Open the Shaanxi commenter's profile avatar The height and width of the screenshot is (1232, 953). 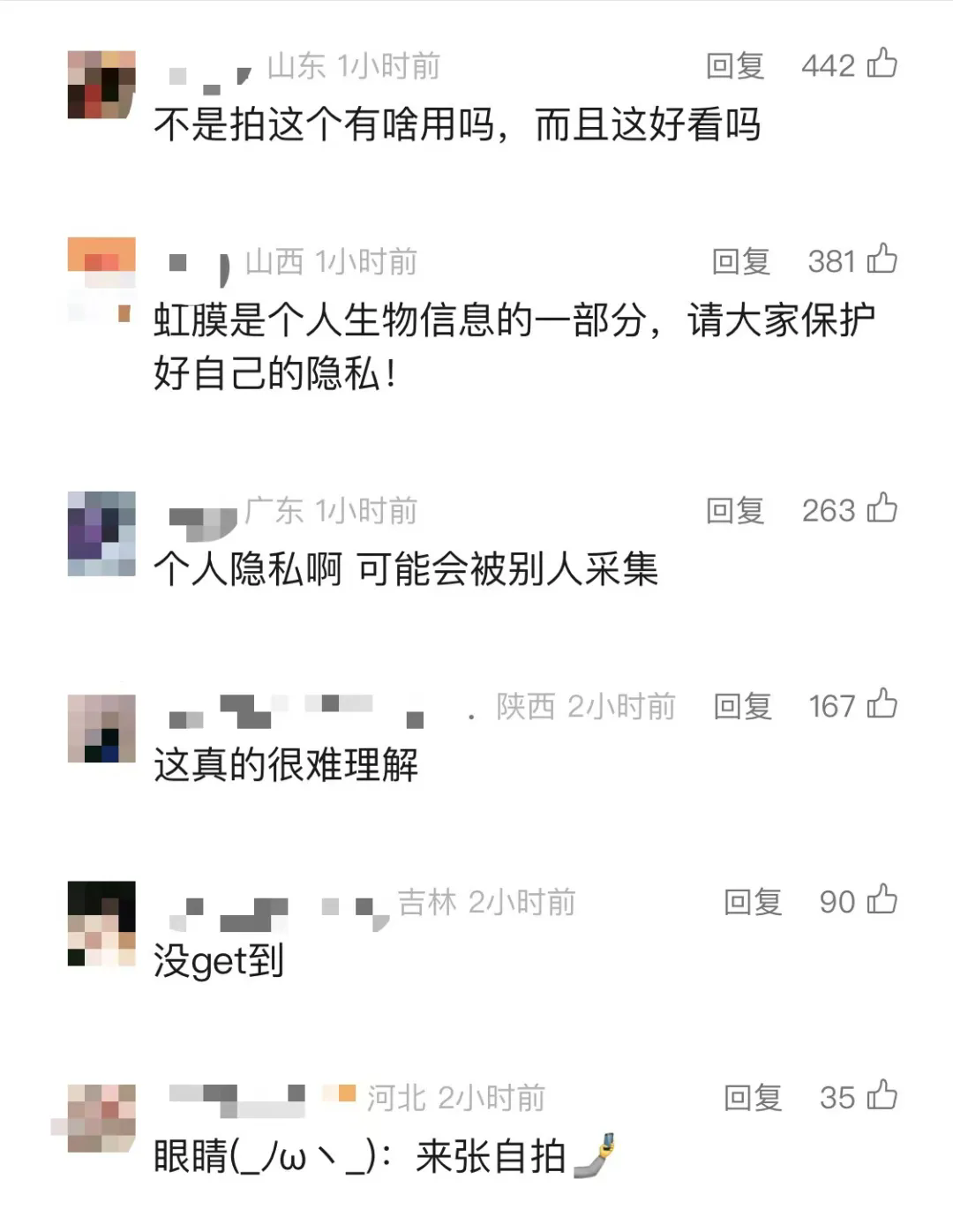click(x=101, y=729)
